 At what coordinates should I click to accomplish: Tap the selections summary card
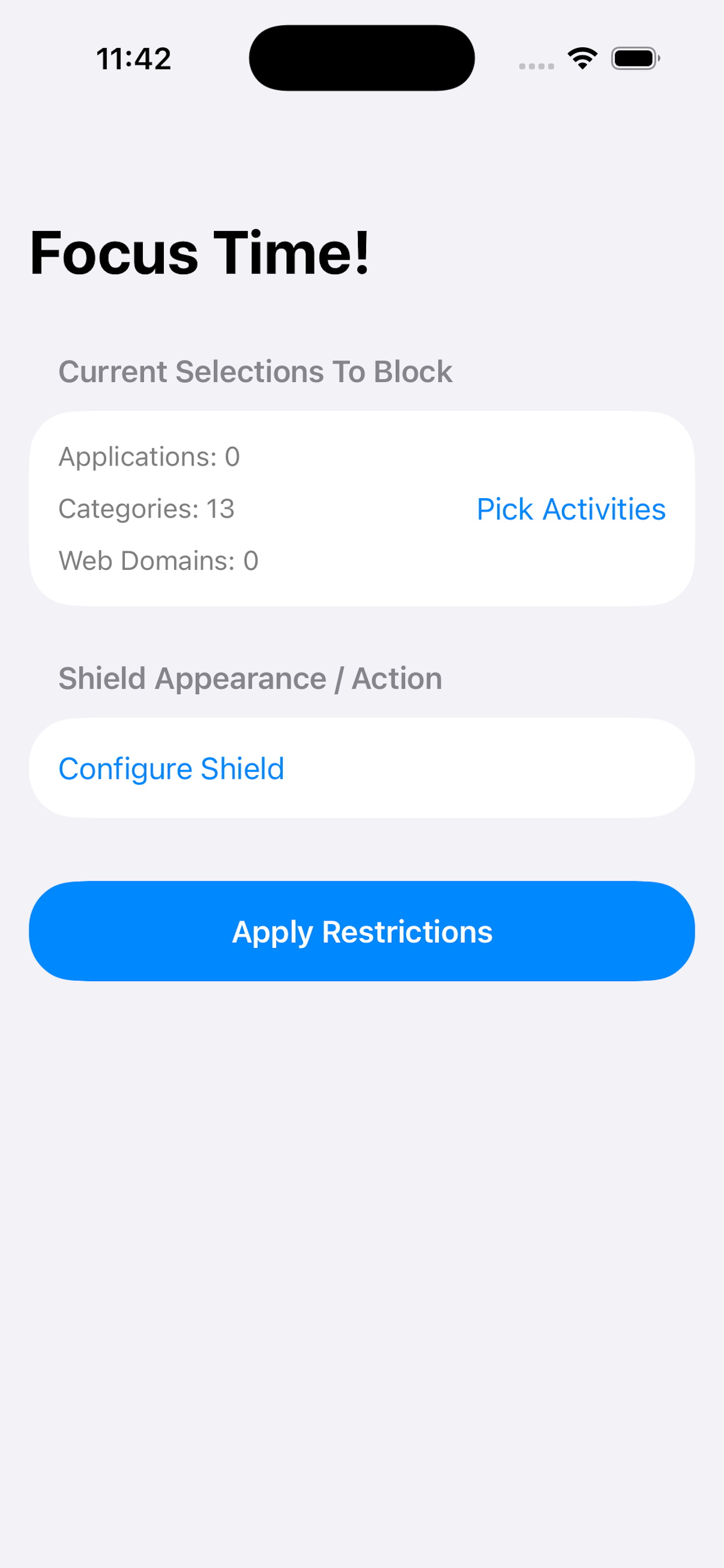361,508
